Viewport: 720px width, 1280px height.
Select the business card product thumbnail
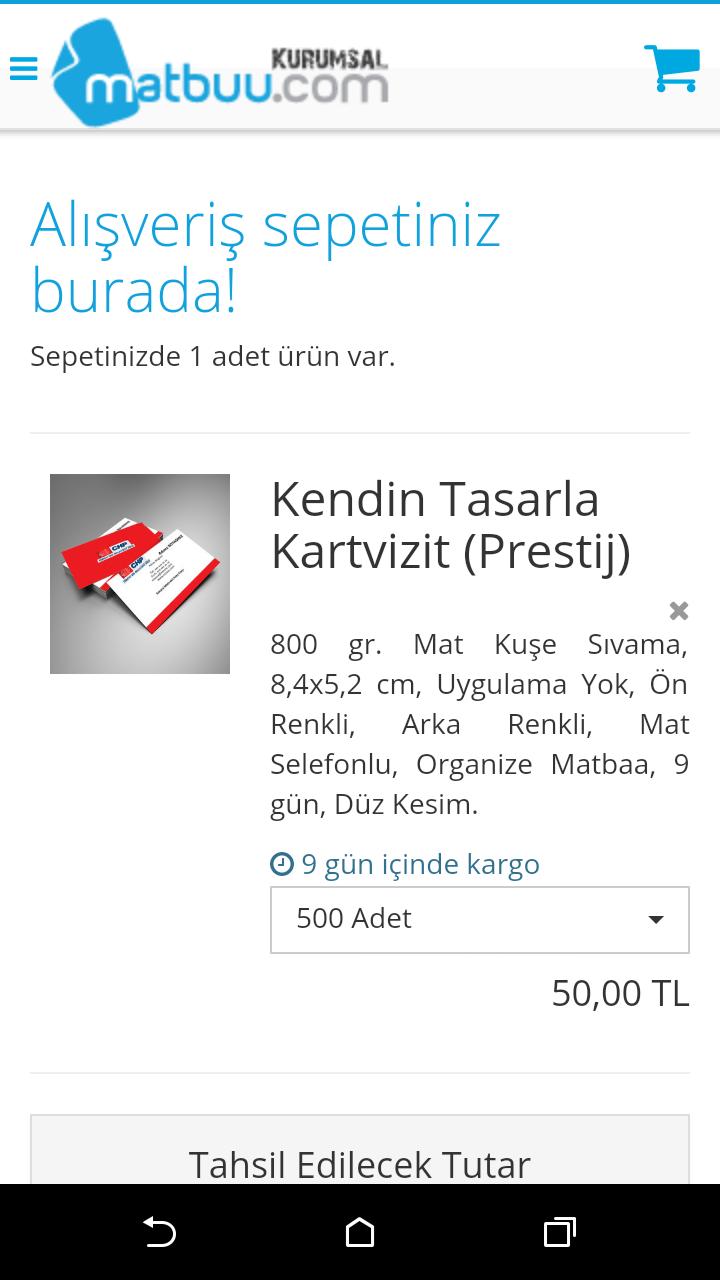[x=139, y=573]
